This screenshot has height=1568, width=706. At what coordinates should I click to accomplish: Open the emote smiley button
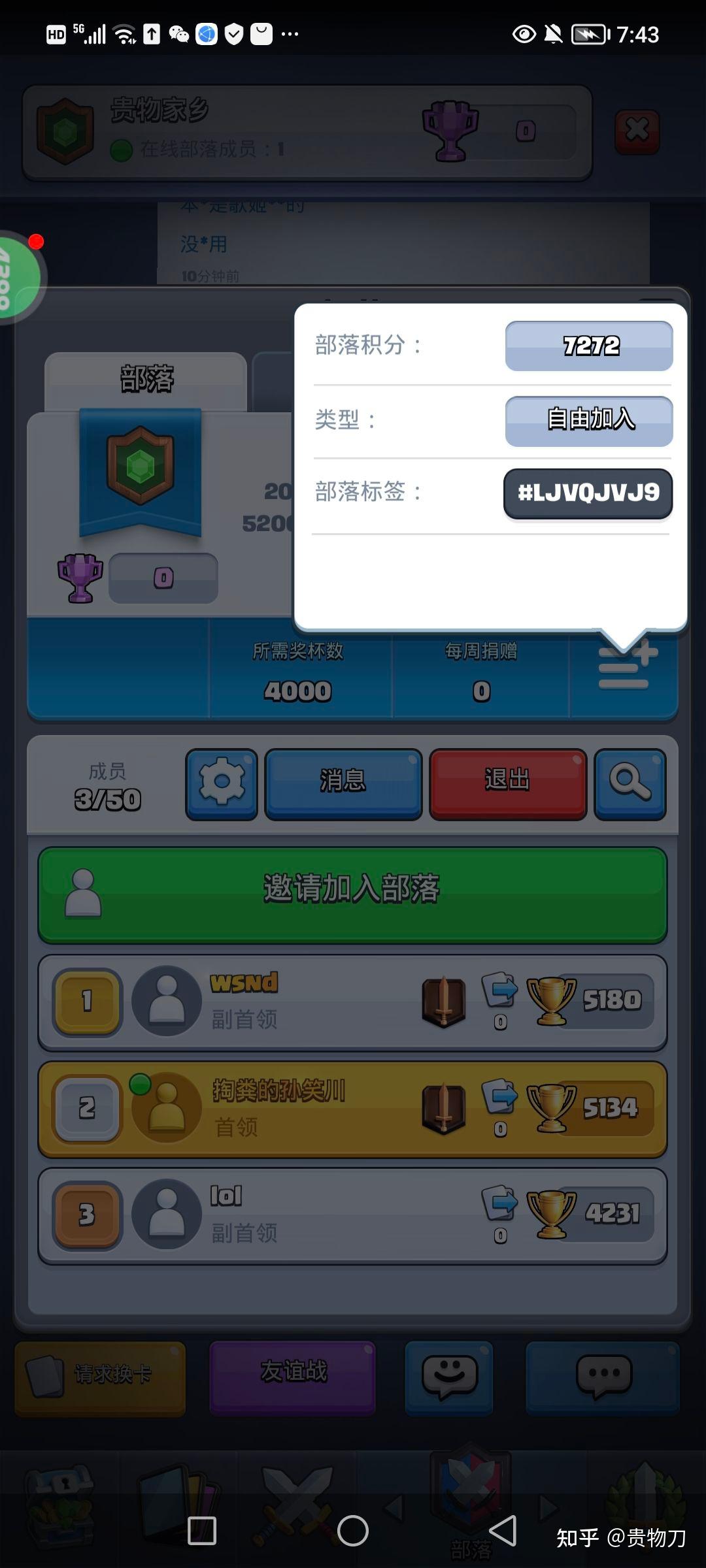pyautogui.click(x=449, y=1377)
